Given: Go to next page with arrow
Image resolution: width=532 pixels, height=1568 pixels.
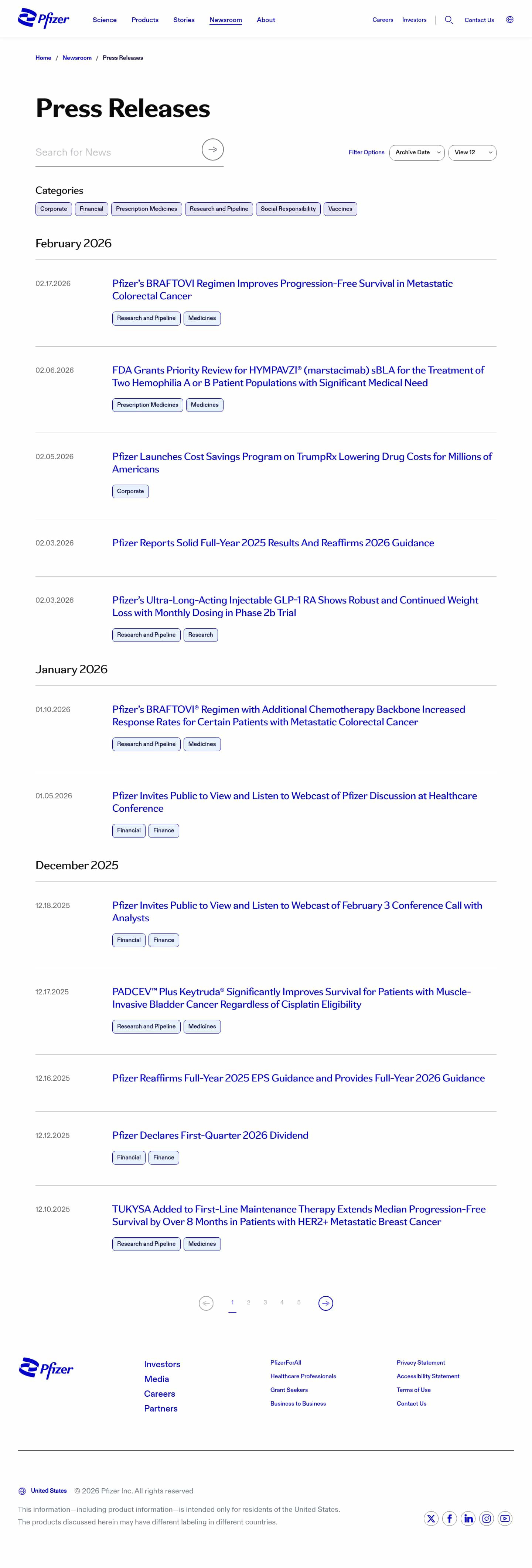Looking at the screenshot, I should [x=326, y=1303].
